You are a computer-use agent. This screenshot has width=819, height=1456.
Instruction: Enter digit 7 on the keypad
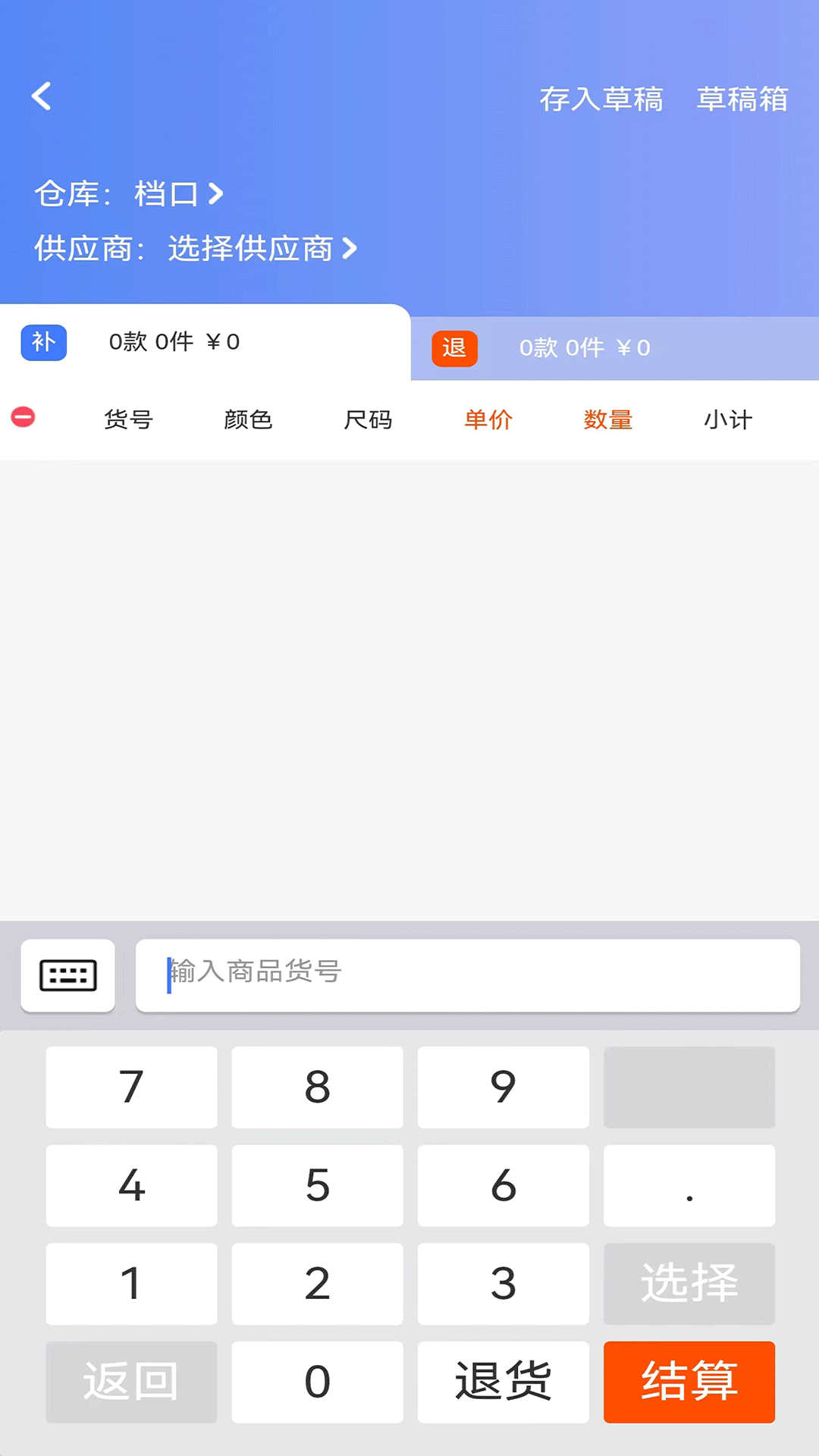click(x=131, y=1087)
